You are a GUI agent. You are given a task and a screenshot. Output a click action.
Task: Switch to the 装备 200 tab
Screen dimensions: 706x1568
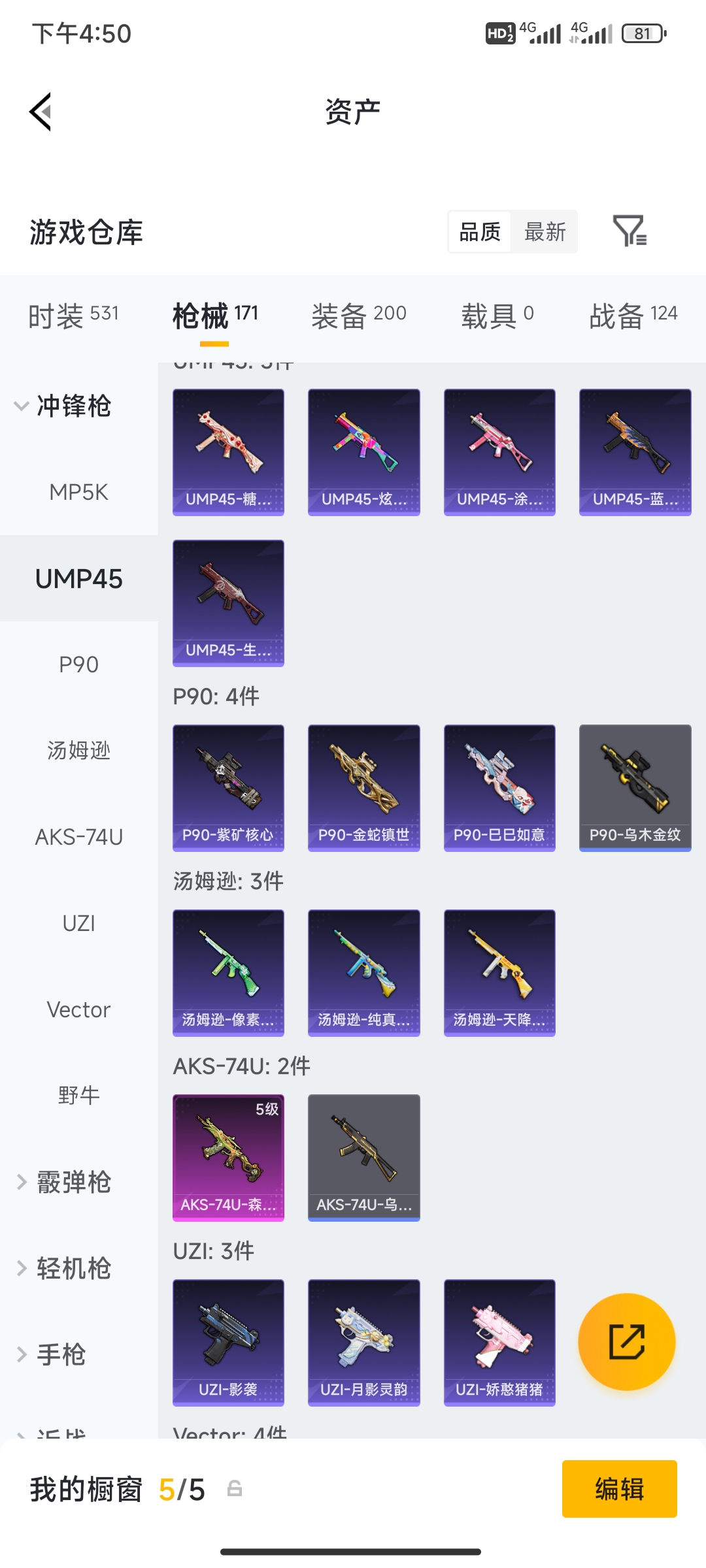359,316
